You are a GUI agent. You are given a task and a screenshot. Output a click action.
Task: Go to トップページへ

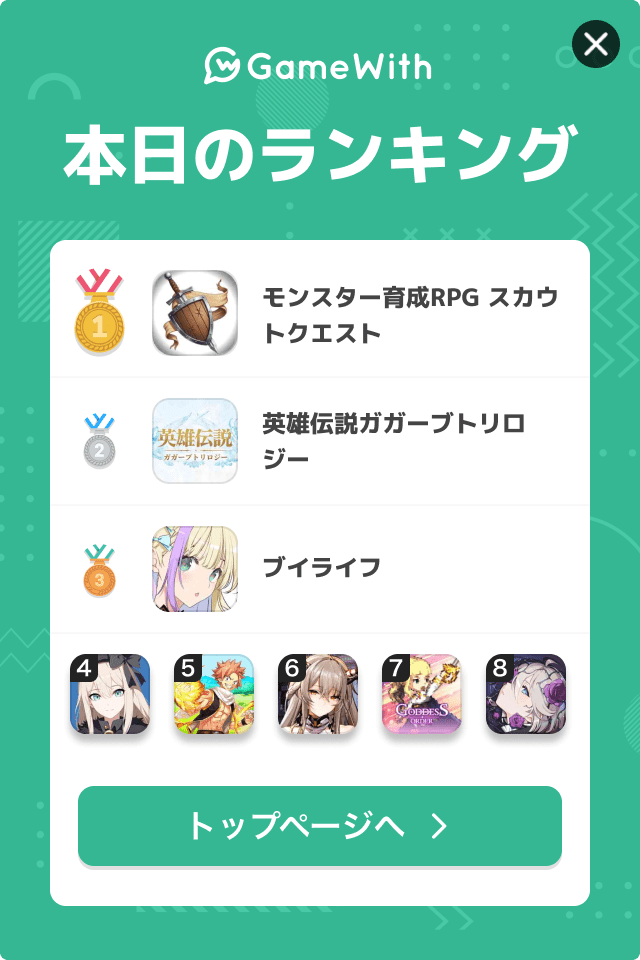320,826
